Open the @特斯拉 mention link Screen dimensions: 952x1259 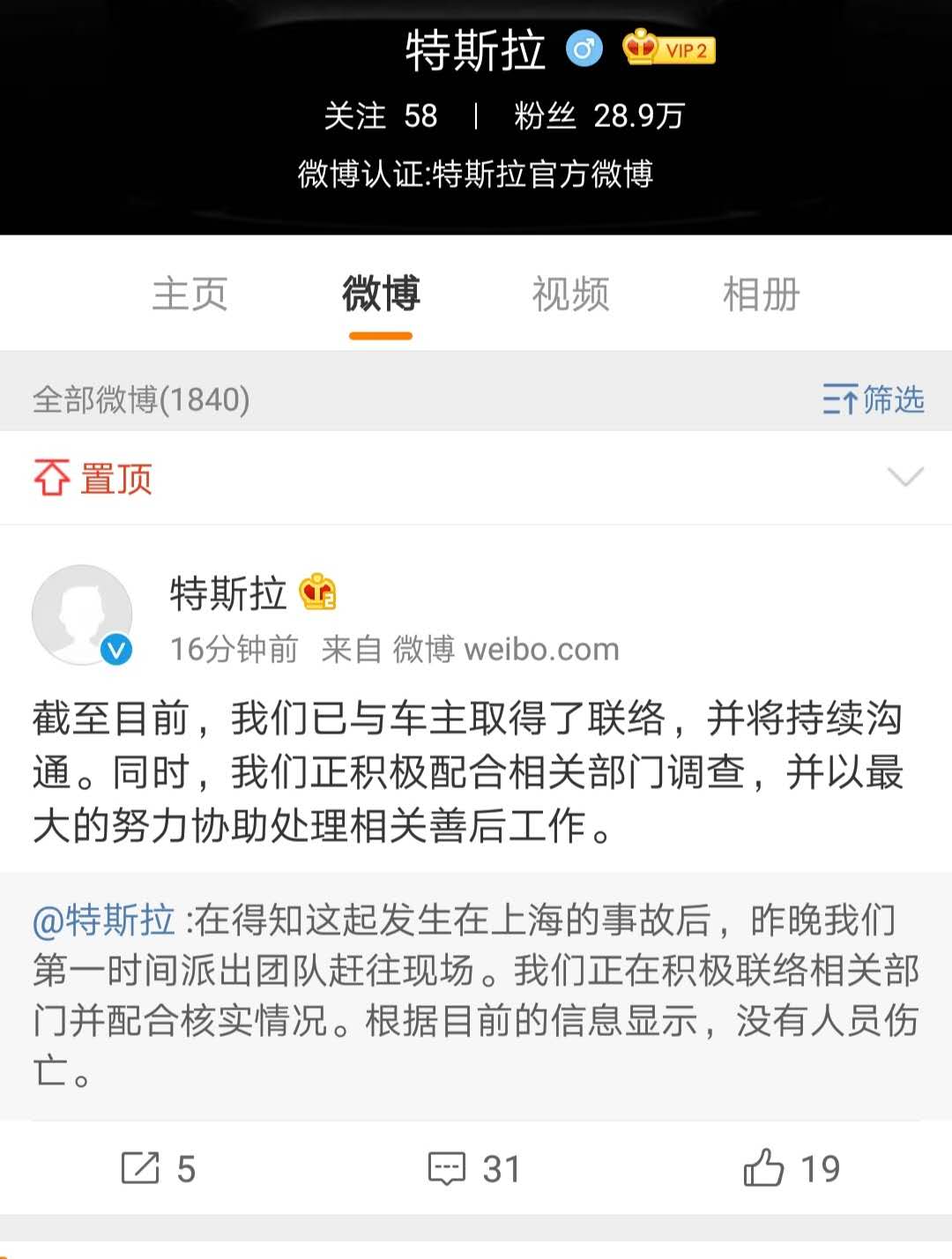(x=104, y=920)
